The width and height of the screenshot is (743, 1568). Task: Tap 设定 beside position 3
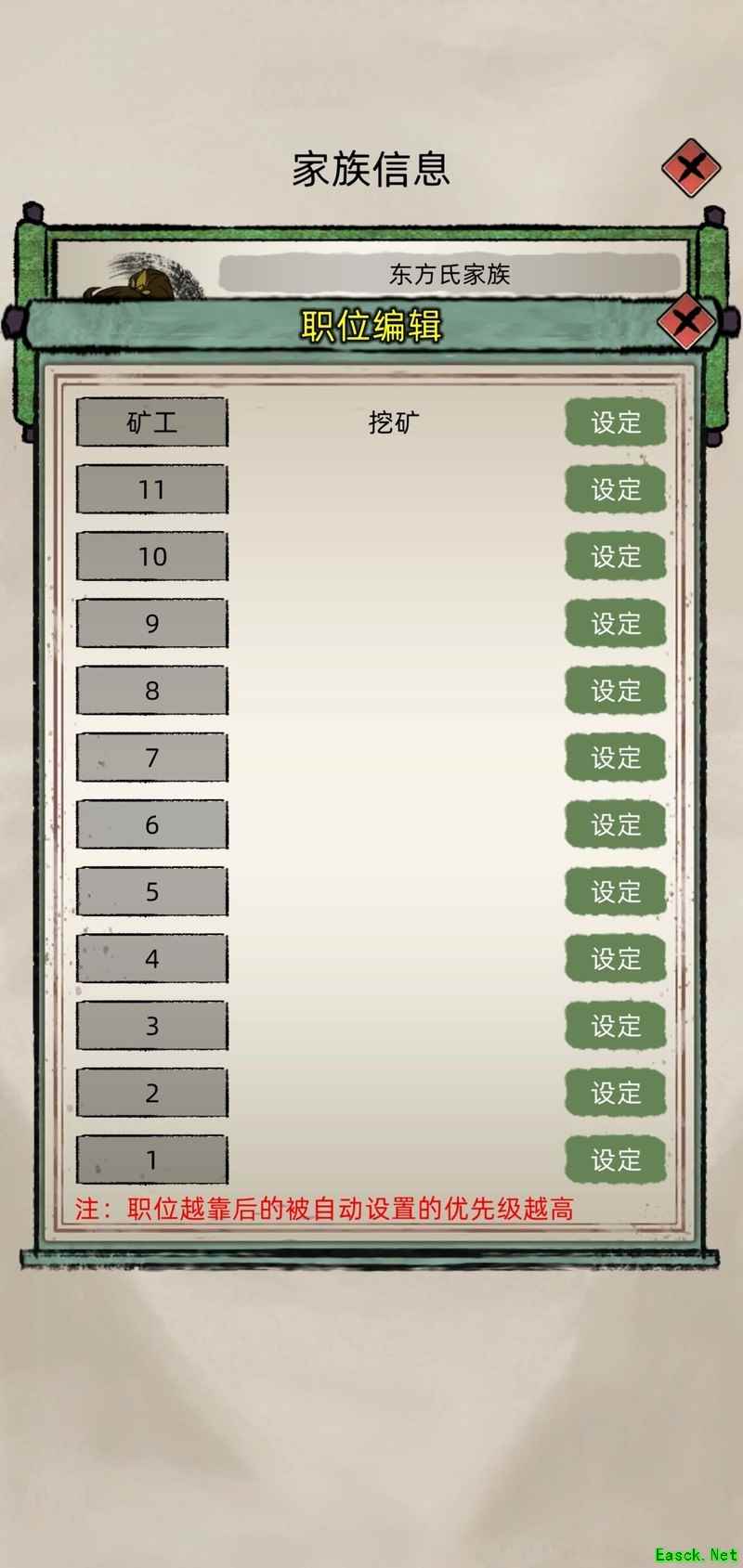616,1026
